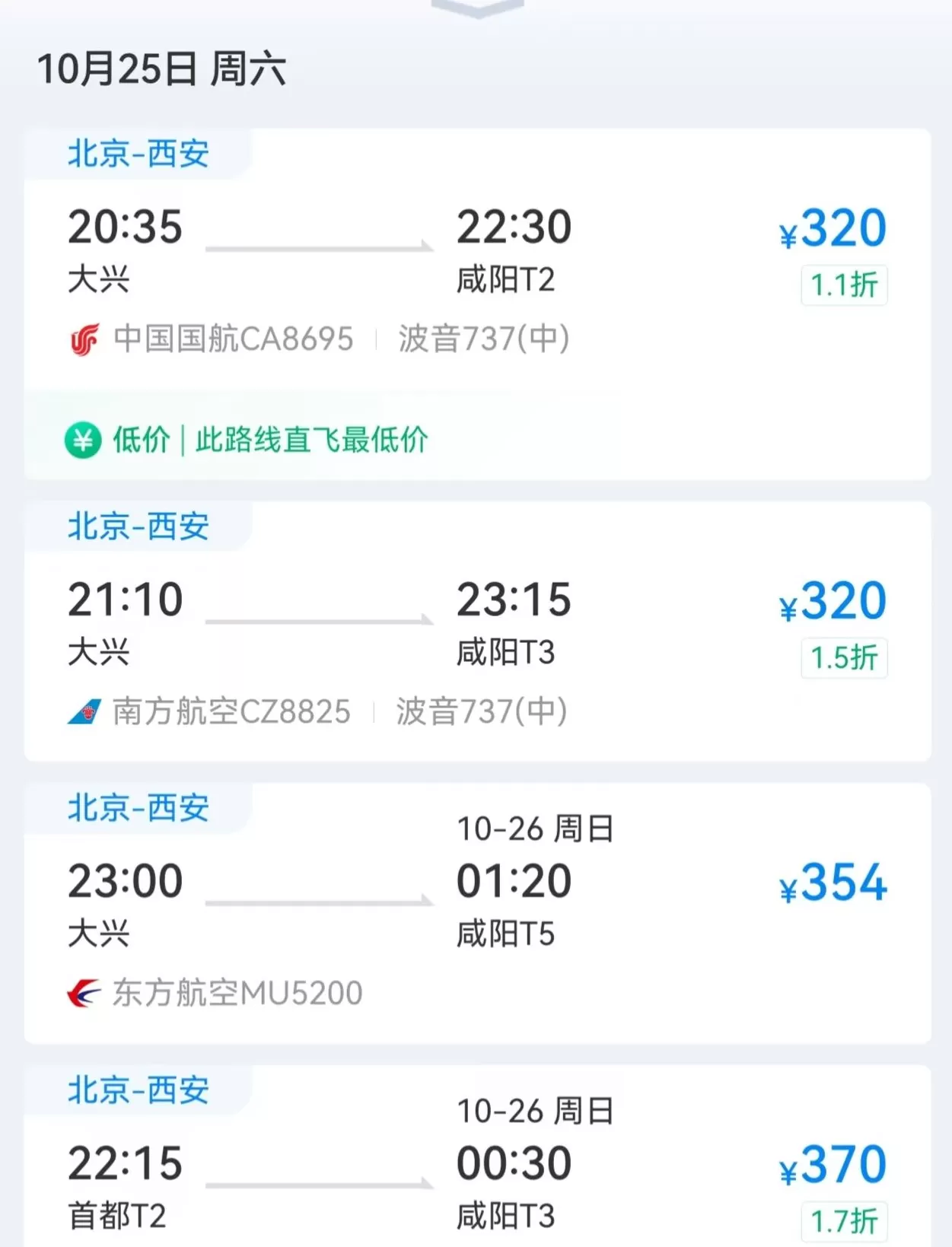Select the 1.1折 discount badge
Image resolution: width=952 pixels, height=1247 pixels.
click(845, 287)
